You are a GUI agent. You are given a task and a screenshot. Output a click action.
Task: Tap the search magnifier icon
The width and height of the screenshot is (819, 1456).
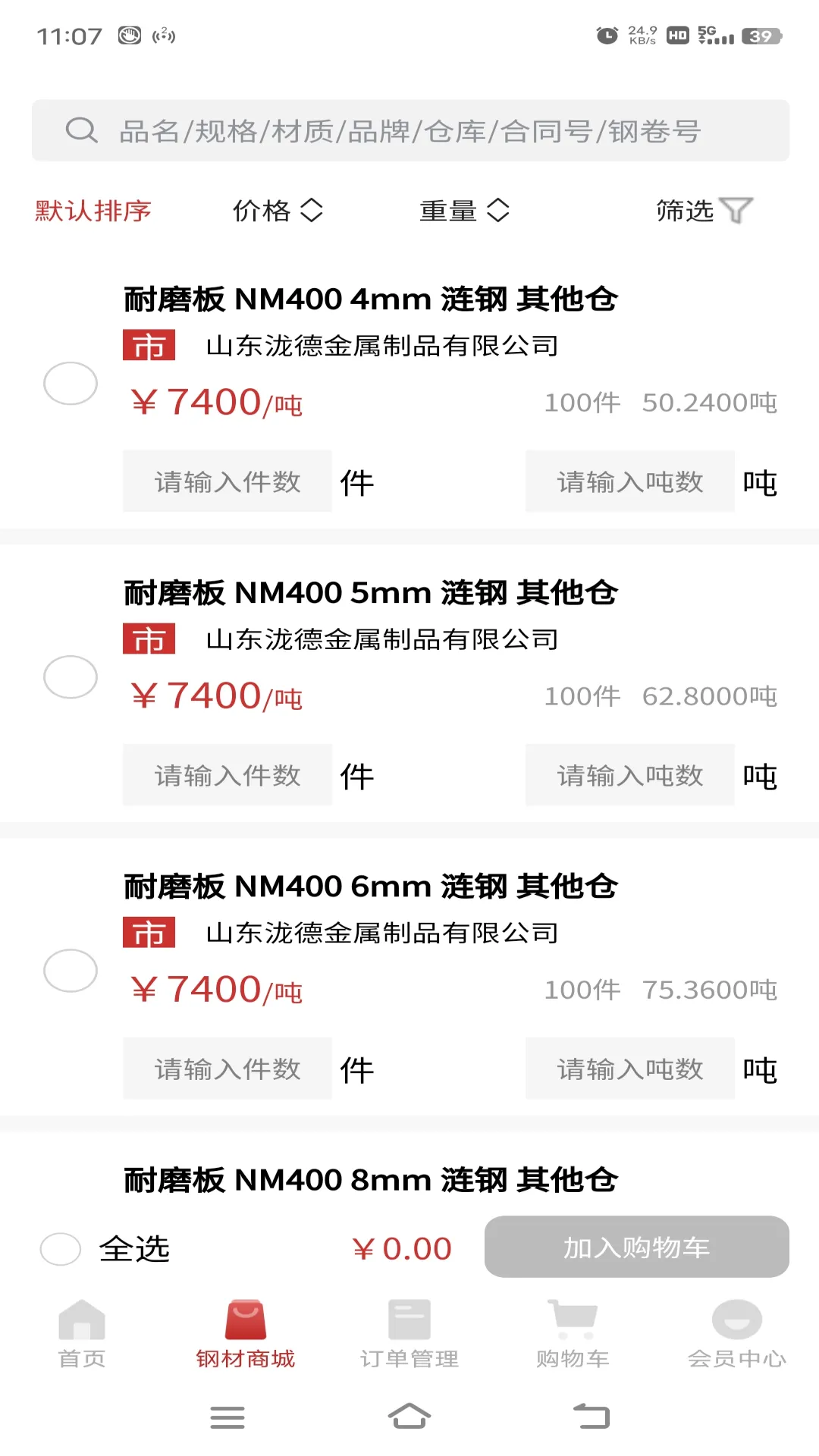(80, 130)
